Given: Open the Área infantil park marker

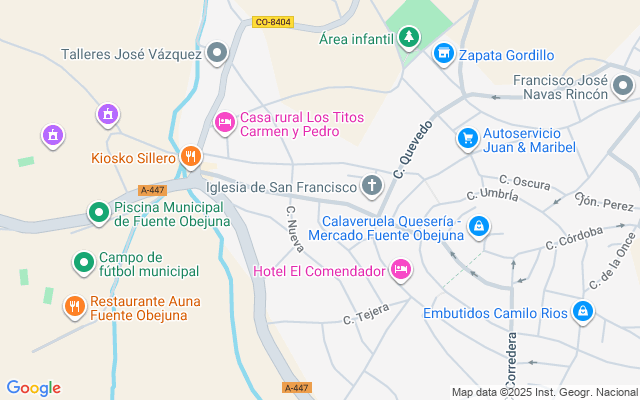Looking at the screenshot, I should [409, 38].
